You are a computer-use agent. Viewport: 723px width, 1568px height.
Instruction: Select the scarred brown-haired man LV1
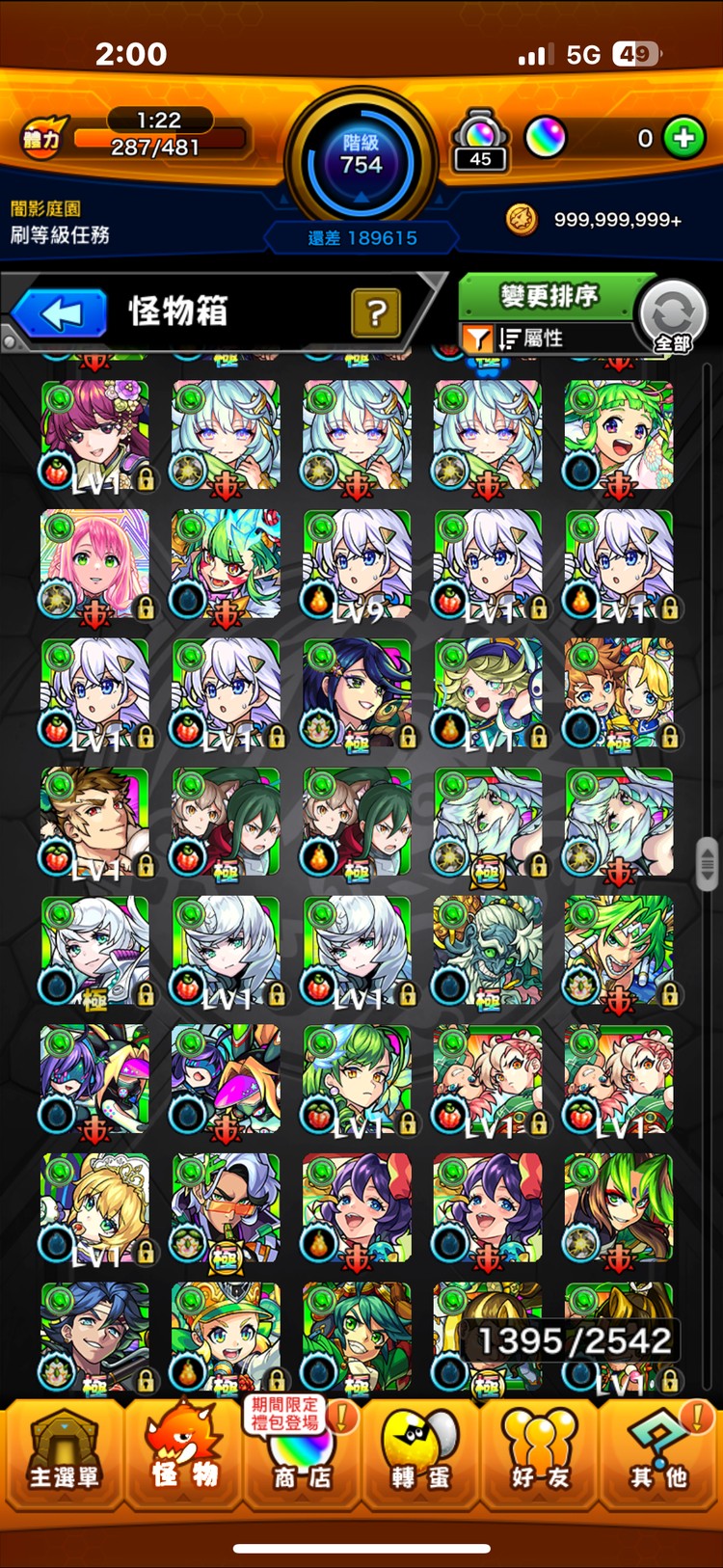(94, 822)
